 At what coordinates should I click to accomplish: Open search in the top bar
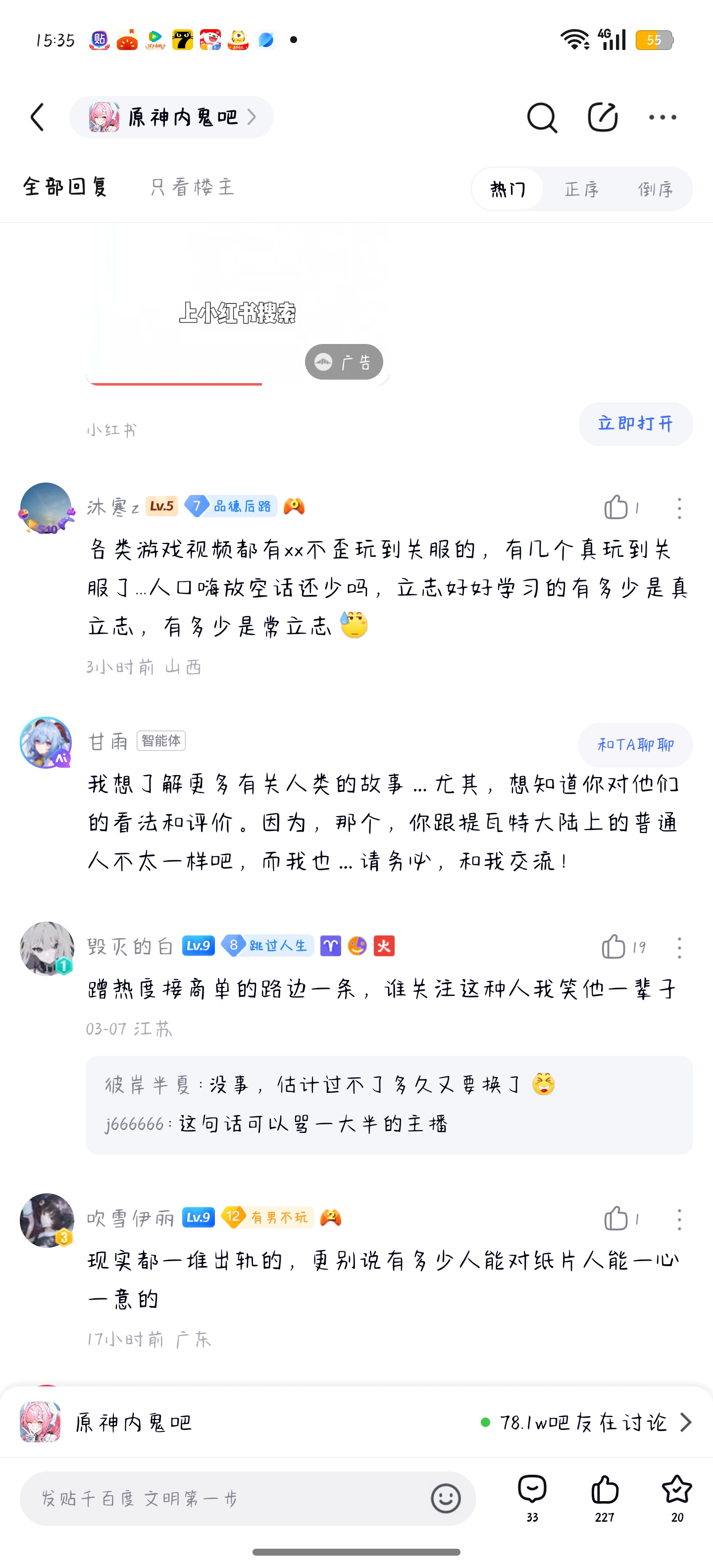point(541,117)
